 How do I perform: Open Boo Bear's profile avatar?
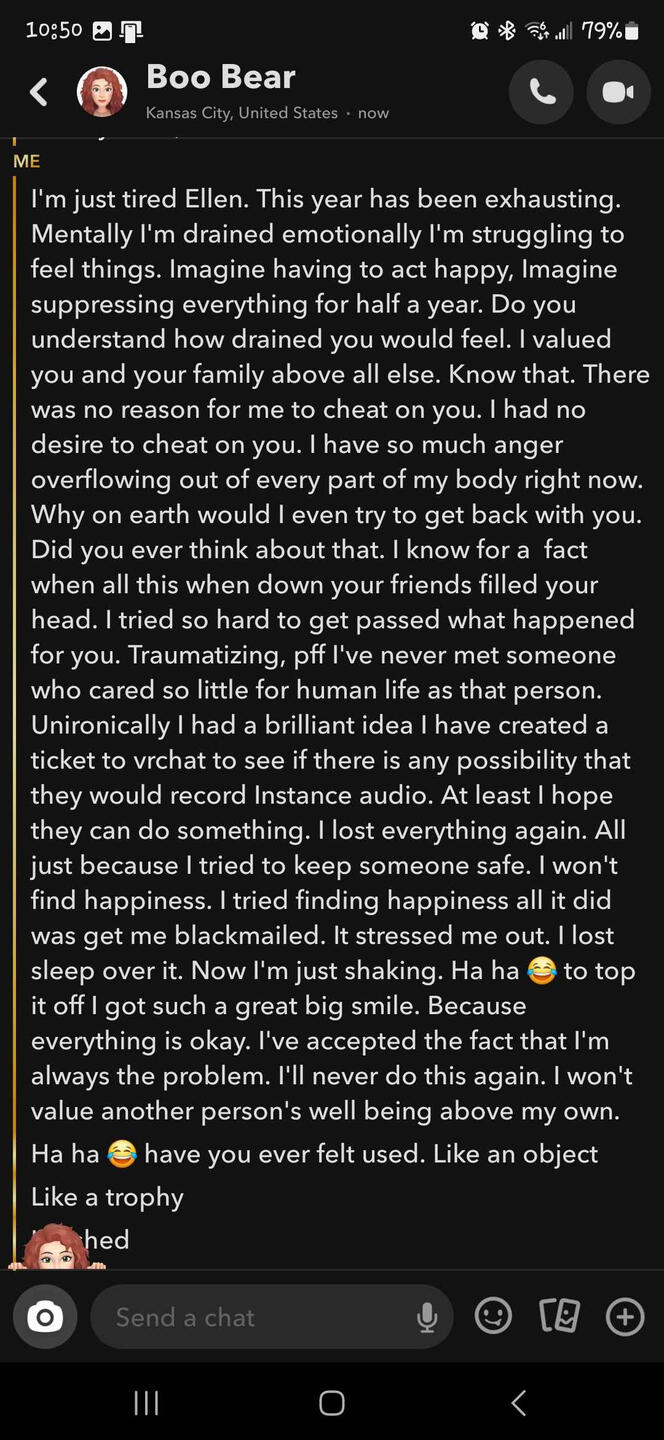pyautogui.click(x=102, y=93)
